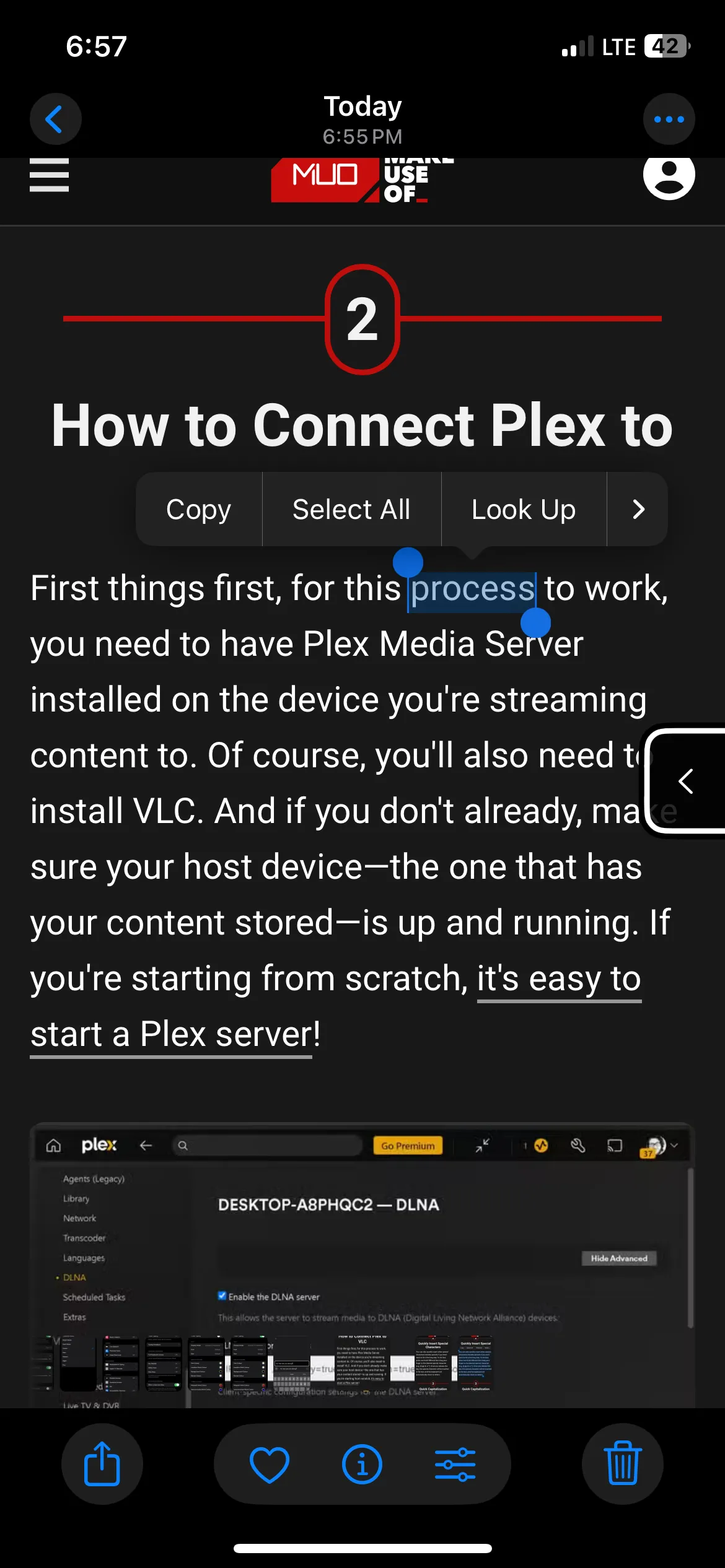Screen dimensions: 725x1568
Task: Copy the selected word
Action: (198, 510)
